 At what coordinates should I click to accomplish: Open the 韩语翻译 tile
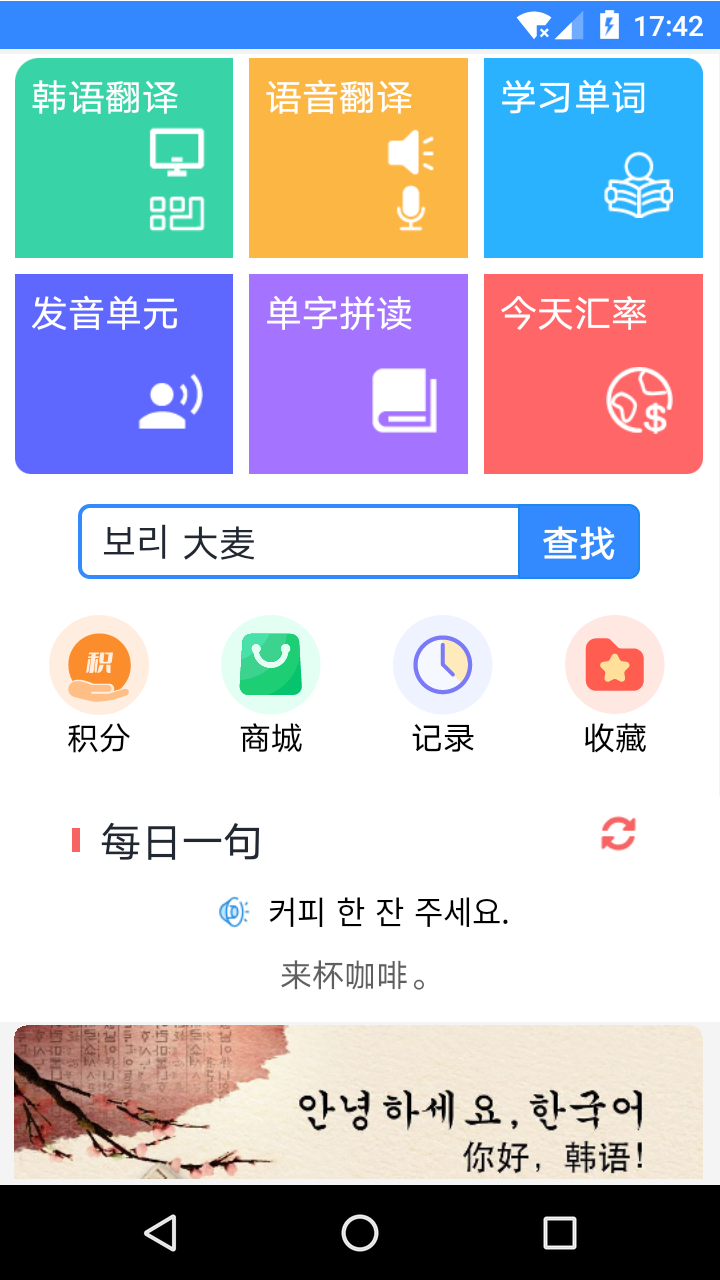coord(124,158)
